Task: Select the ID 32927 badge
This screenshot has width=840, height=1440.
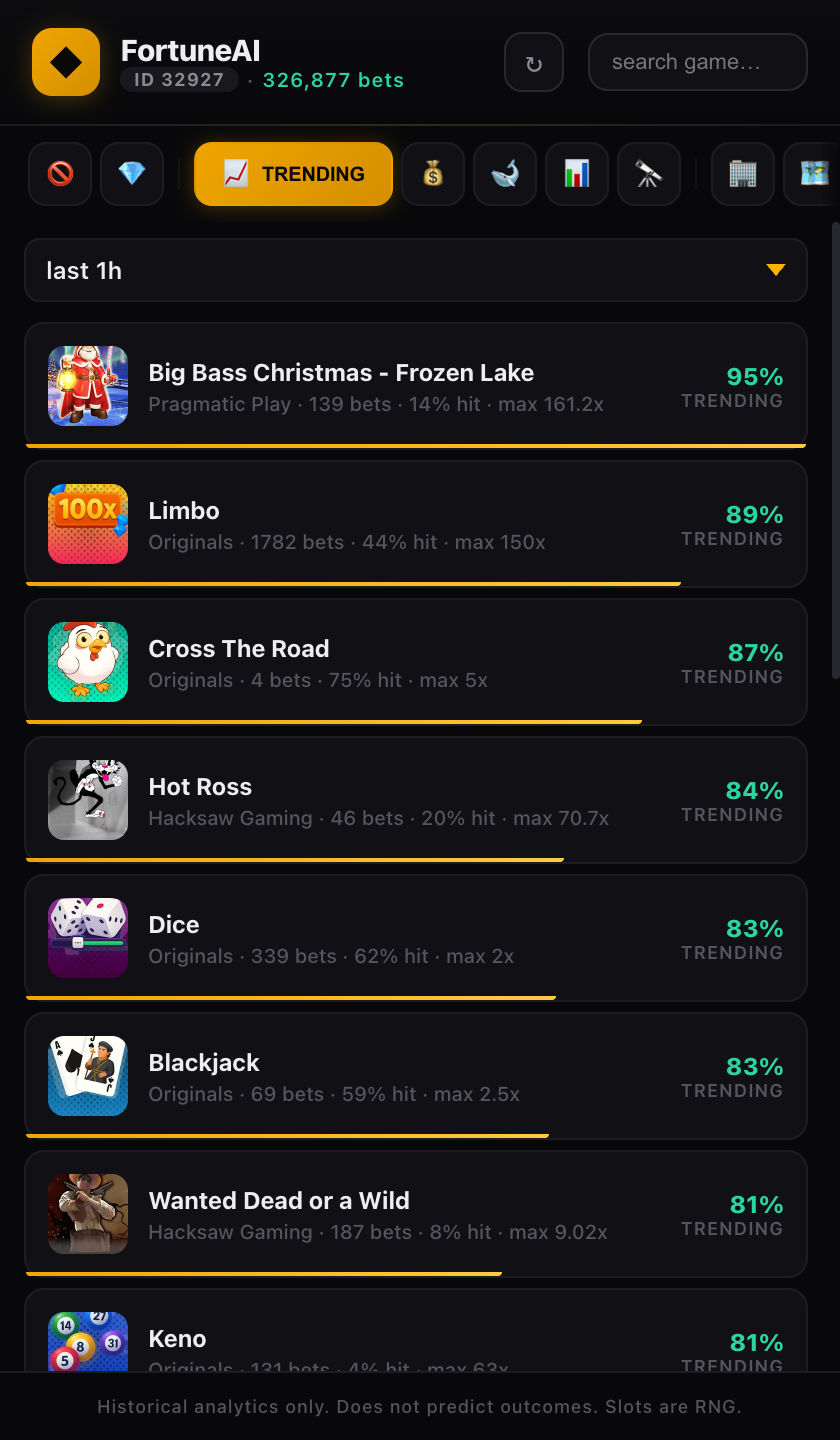Action: point(179,80)
